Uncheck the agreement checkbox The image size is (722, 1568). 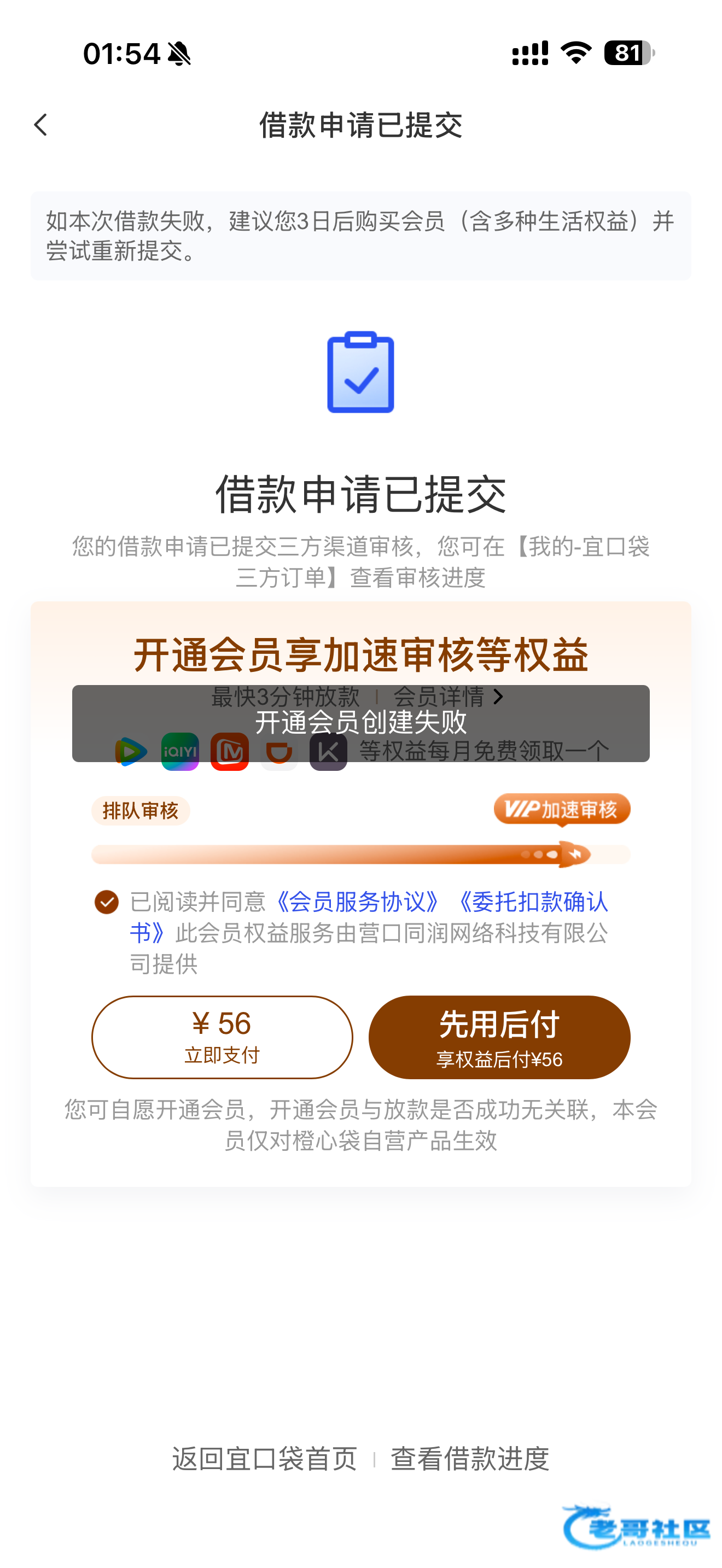pyautogui.click(x=107, y=902)
